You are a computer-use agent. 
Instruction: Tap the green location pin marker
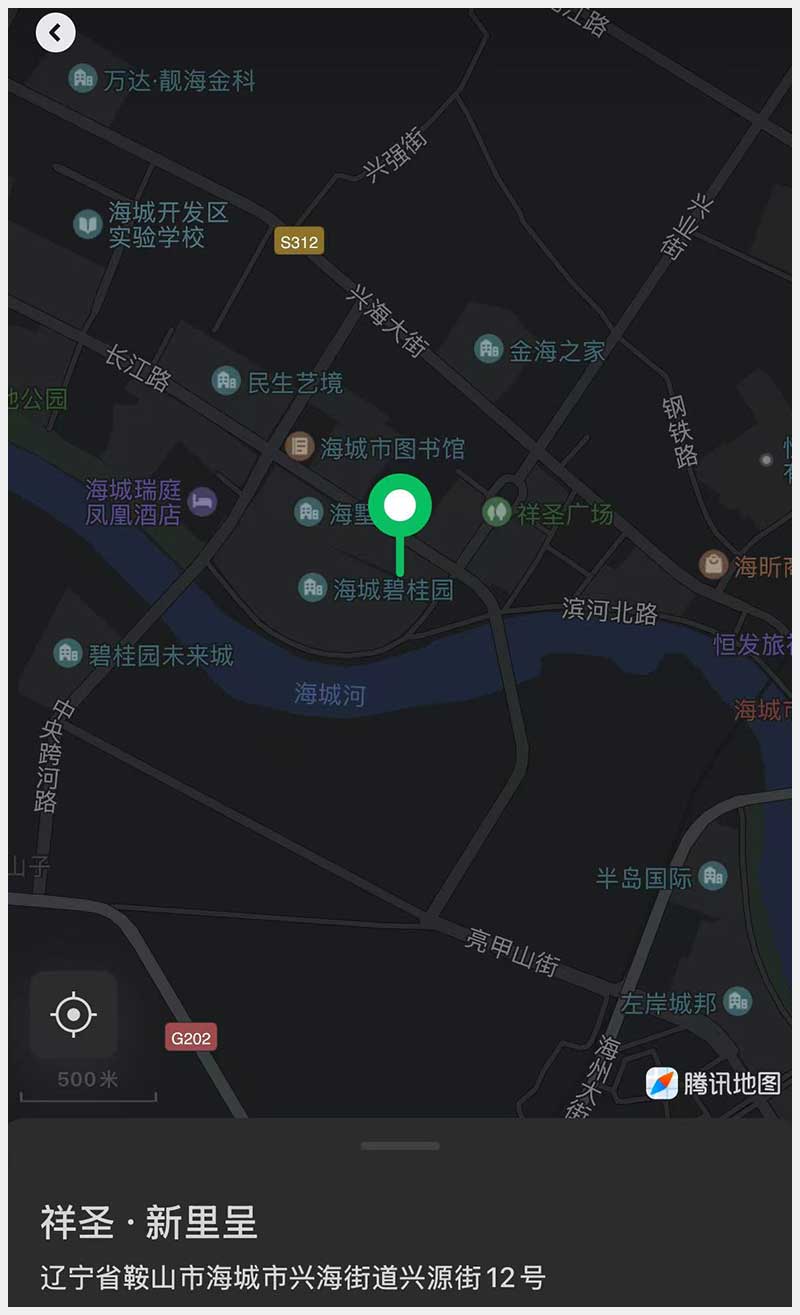point(400,506)
